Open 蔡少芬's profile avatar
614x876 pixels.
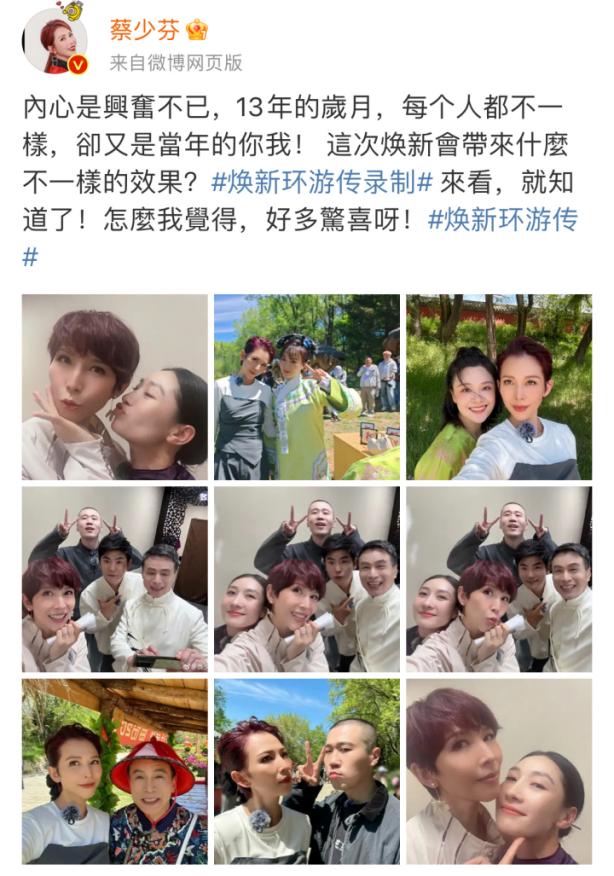[x=54, y=40]
